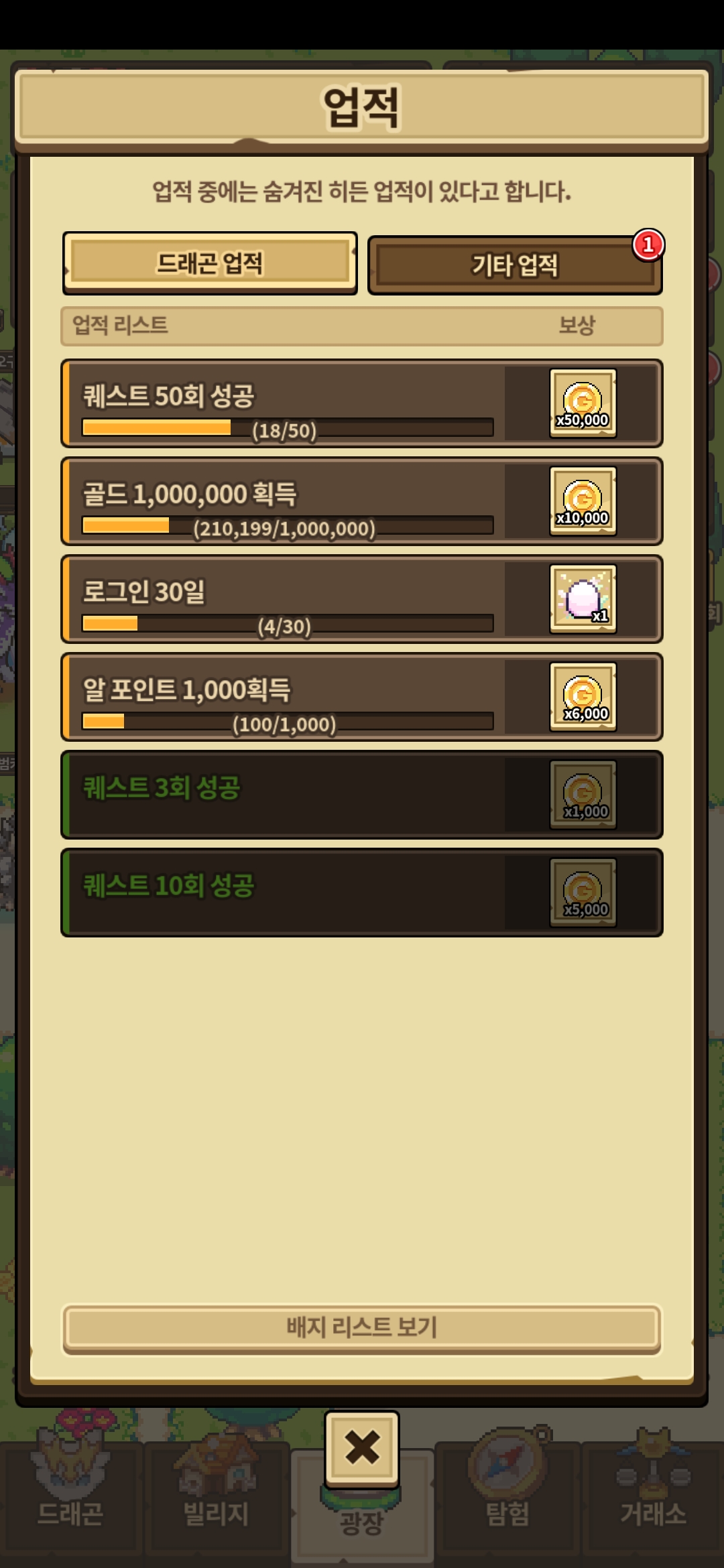Tap the x50,000 gold reward icon
Image resolution: width=724 pixels, height=1568 pixels.
(583, 403)
